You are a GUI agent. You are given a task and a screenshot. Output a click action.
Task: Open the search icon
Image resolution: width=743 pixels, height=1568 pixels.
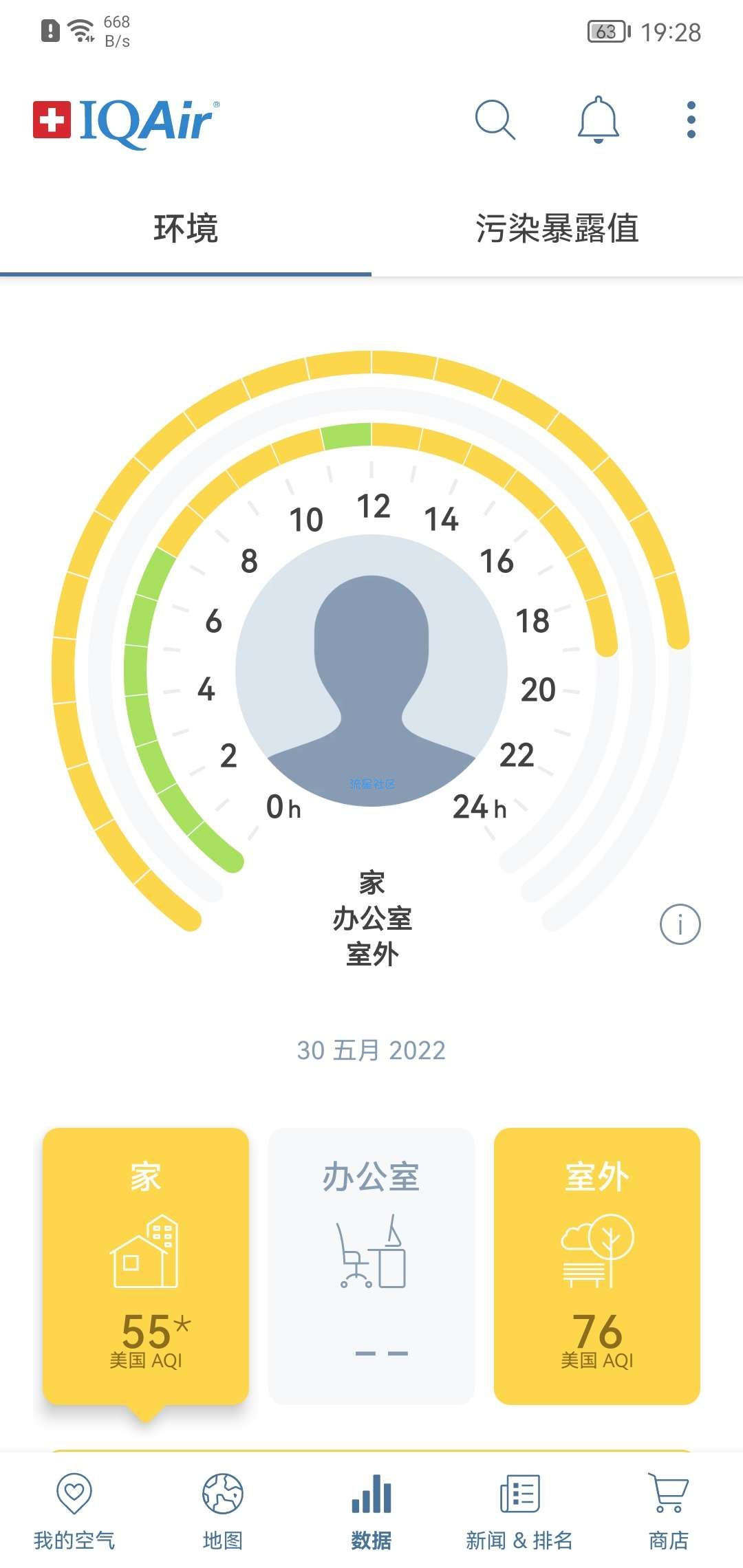click(495, 120)
